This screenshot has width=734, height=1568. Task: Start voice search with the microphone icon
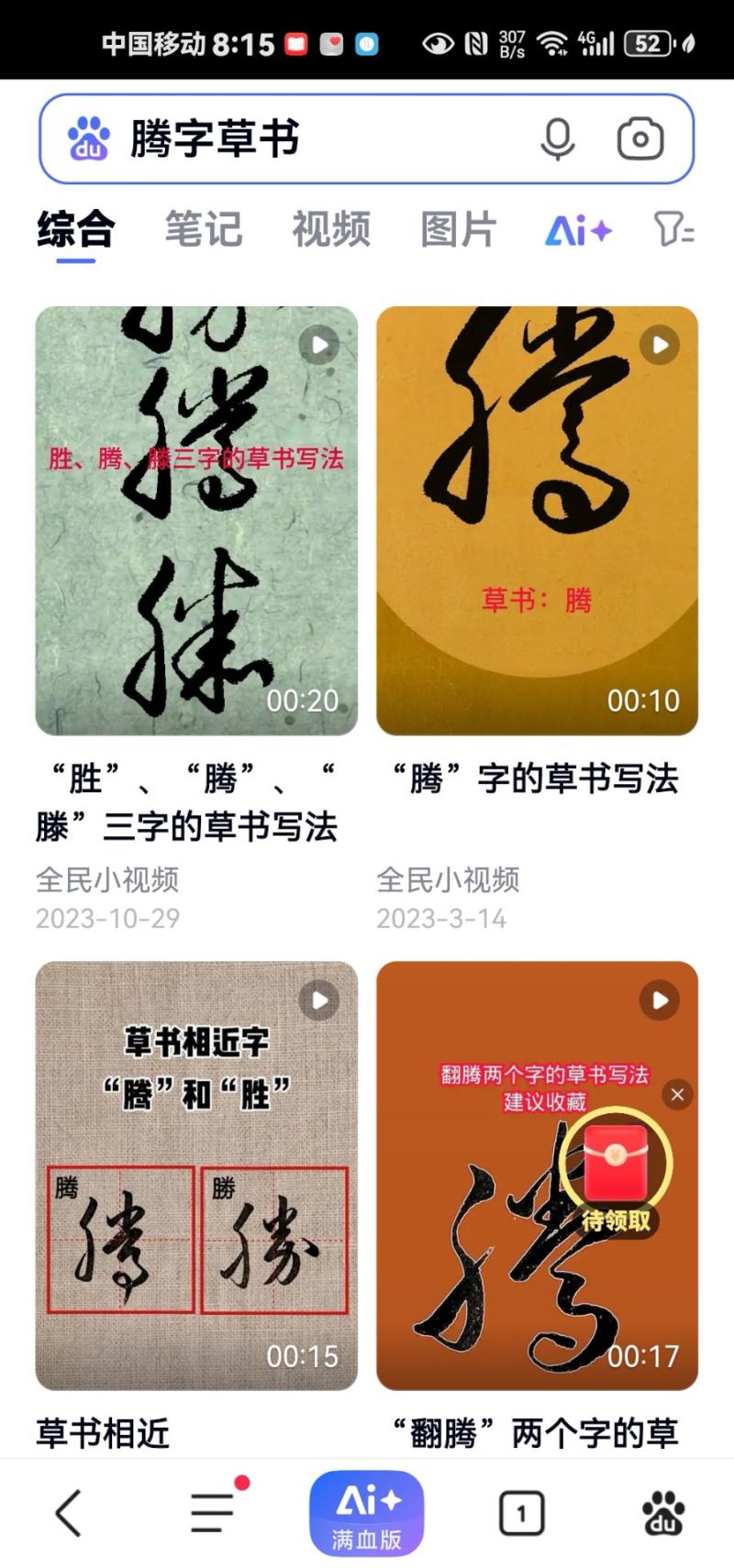tap(557, 139)
